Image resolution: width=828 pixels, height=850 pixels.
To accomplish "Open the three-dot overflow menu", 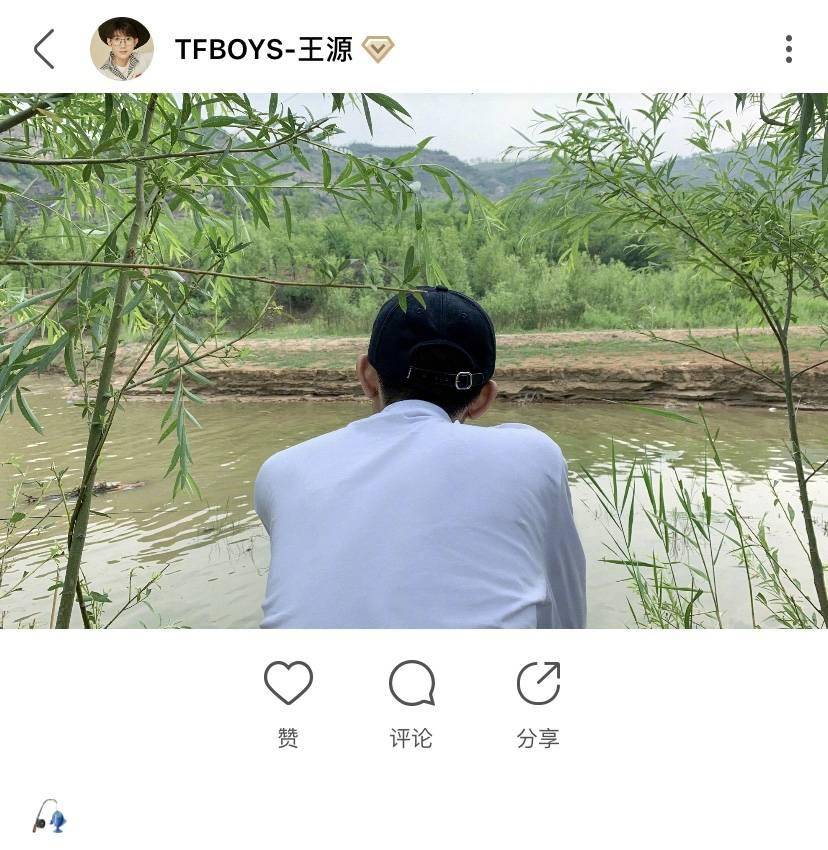I will [x=788, y=49].
